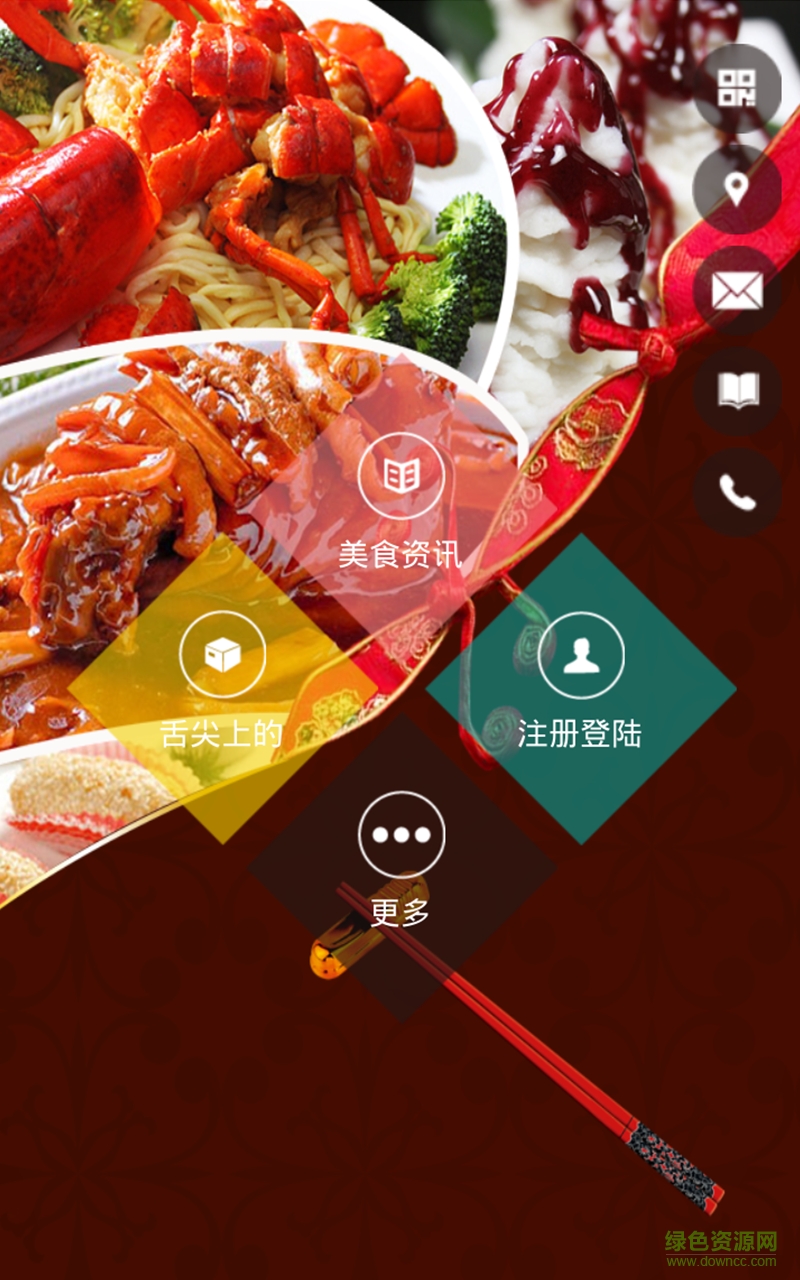Open the book icon in side column
The image size is (800, 1280).
coord(737,391)
